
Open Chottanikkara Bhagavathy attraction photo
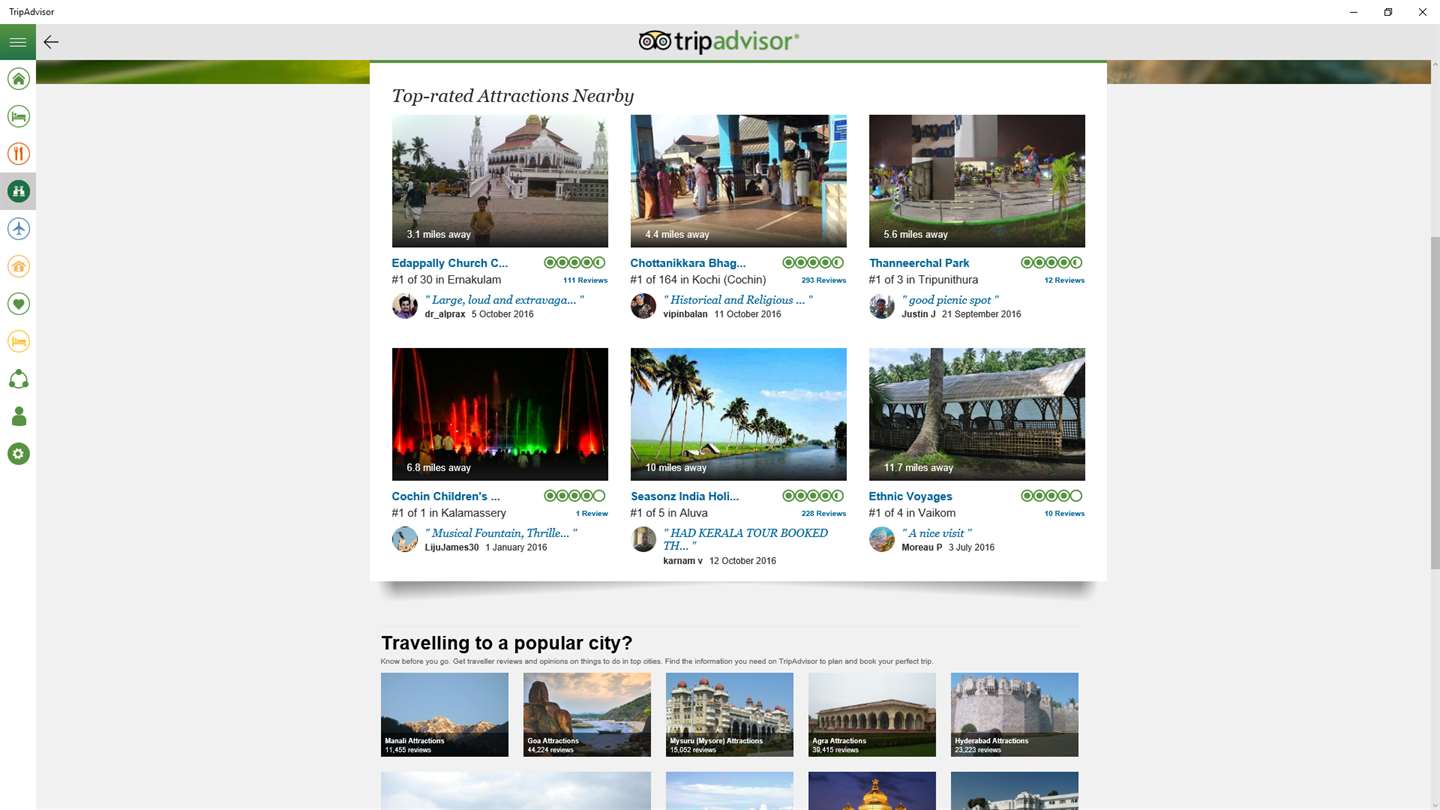coord(738,181)
